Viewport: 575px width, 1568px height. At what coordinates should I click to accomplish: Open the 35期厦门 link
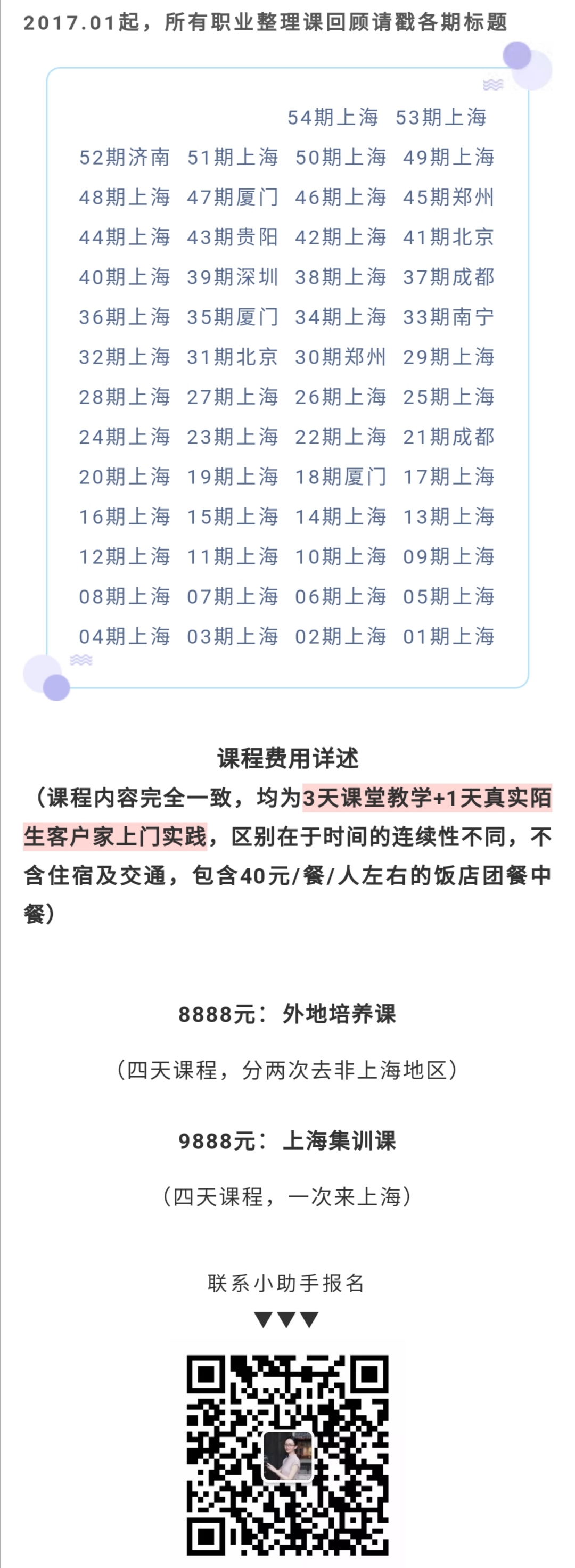(x=233, y=317)
